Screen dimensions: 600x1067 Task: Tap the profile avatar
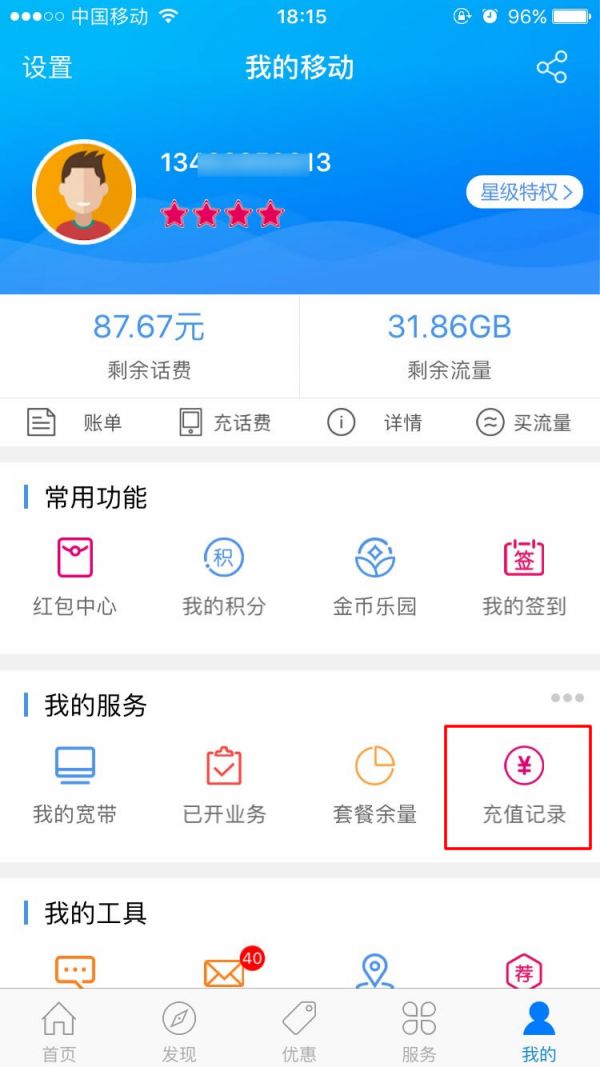(84, 192)
